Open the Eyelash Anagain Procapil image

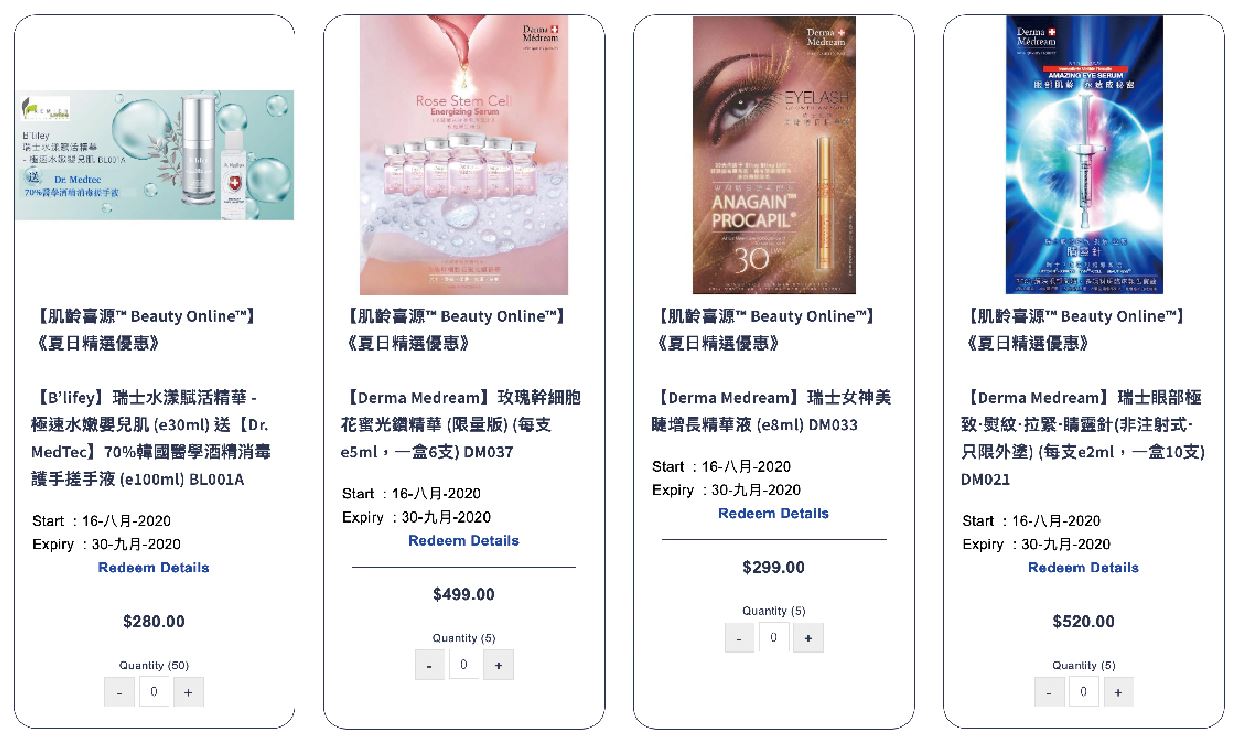point(773,155)
